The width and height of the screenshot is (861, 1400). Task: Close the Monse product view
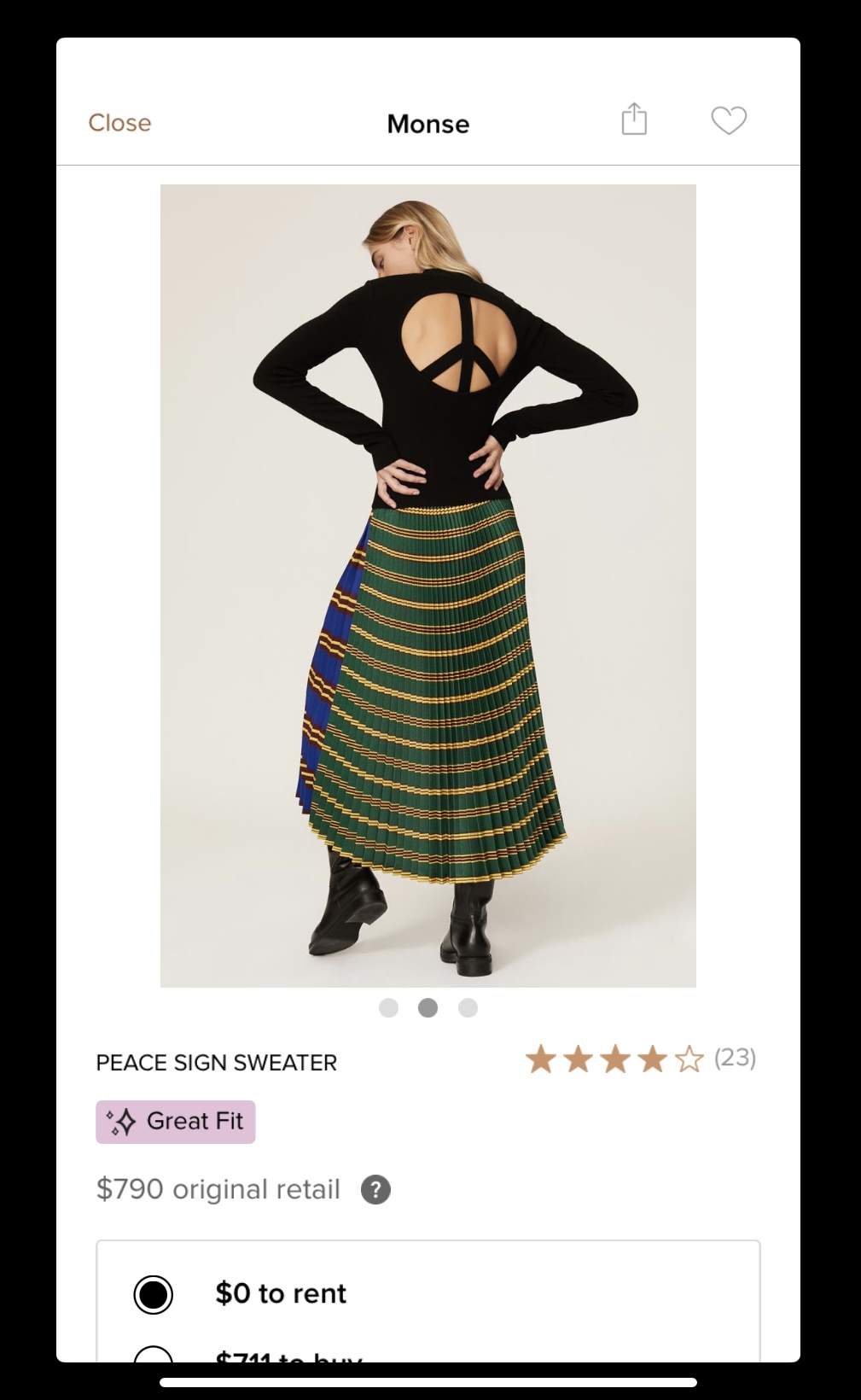click(119, 123)
